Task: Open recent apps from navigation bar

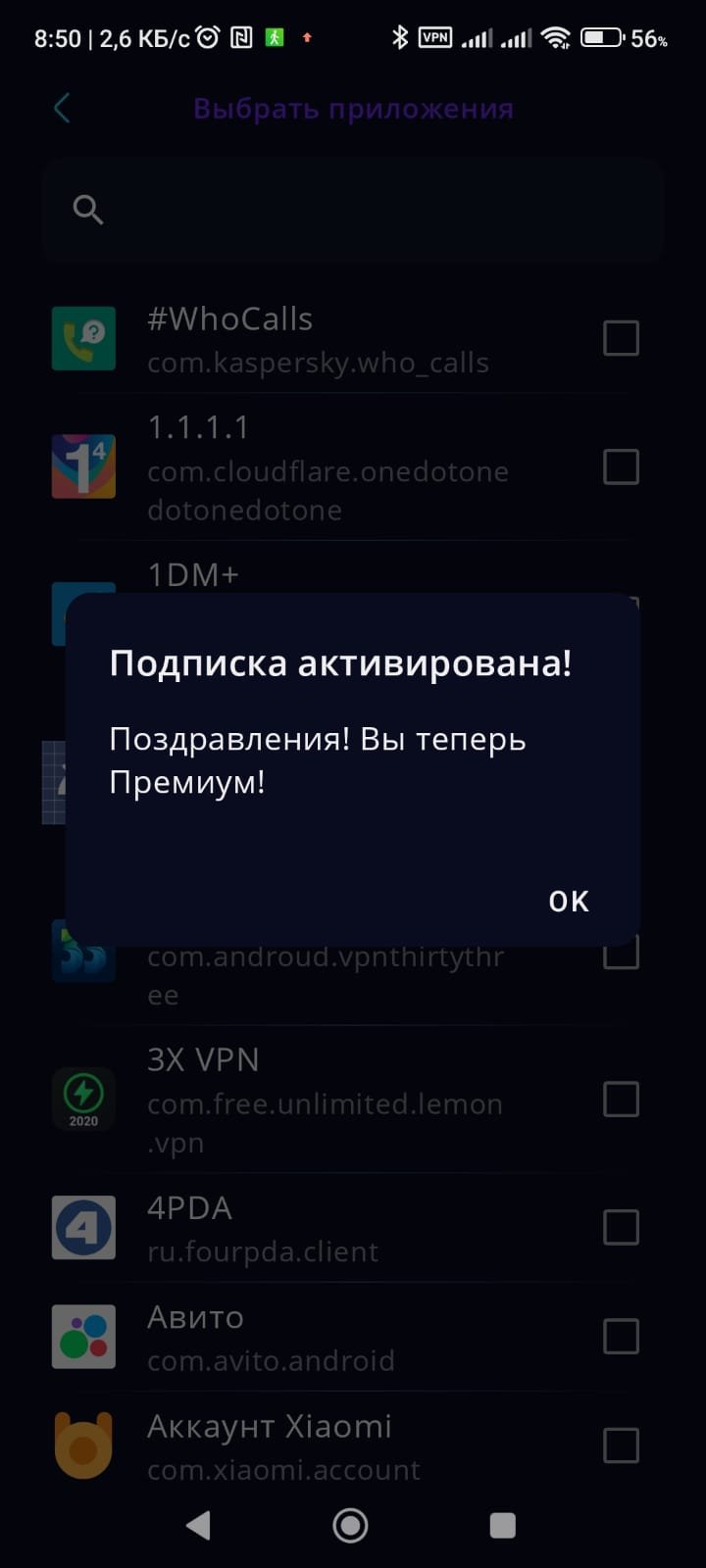Action: pyautogui.click(x=502, y=1525)
